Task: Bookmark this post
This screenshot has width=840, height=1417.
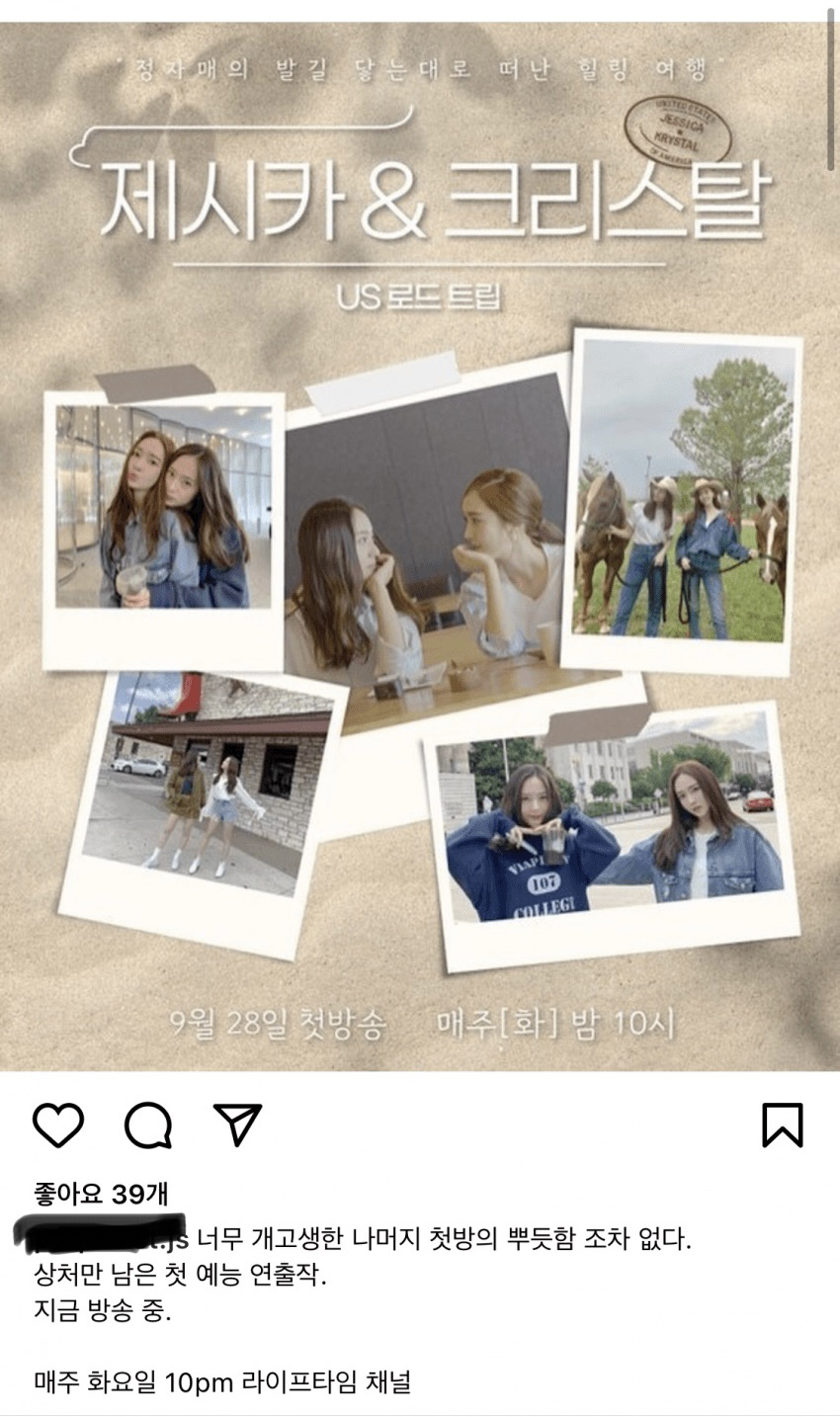Action: 782,1125
